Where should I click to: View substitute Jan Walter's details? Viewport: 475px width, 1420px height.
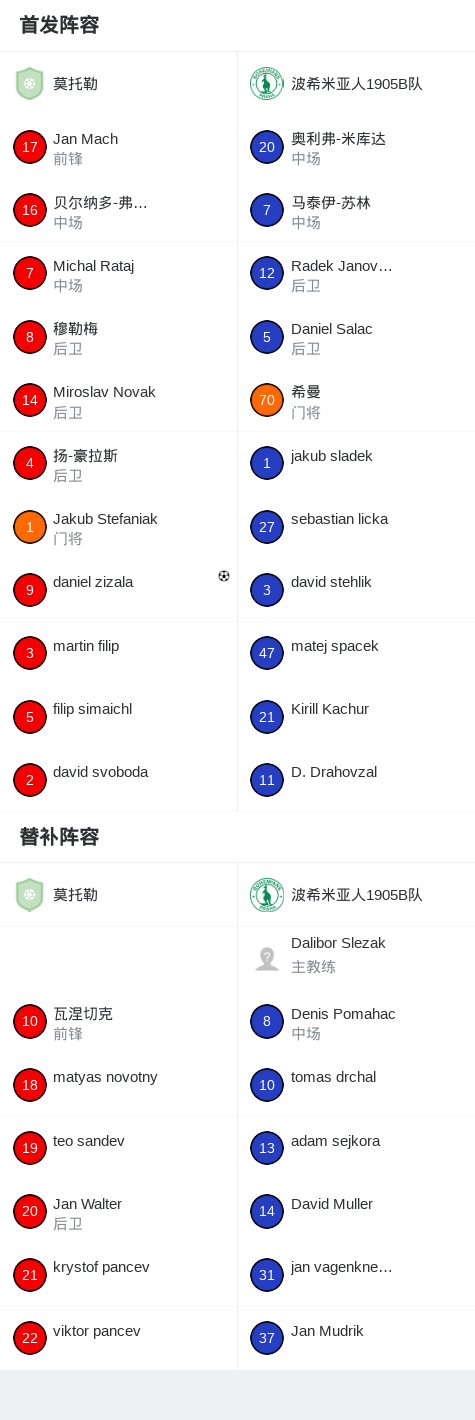click(118, 1212)
